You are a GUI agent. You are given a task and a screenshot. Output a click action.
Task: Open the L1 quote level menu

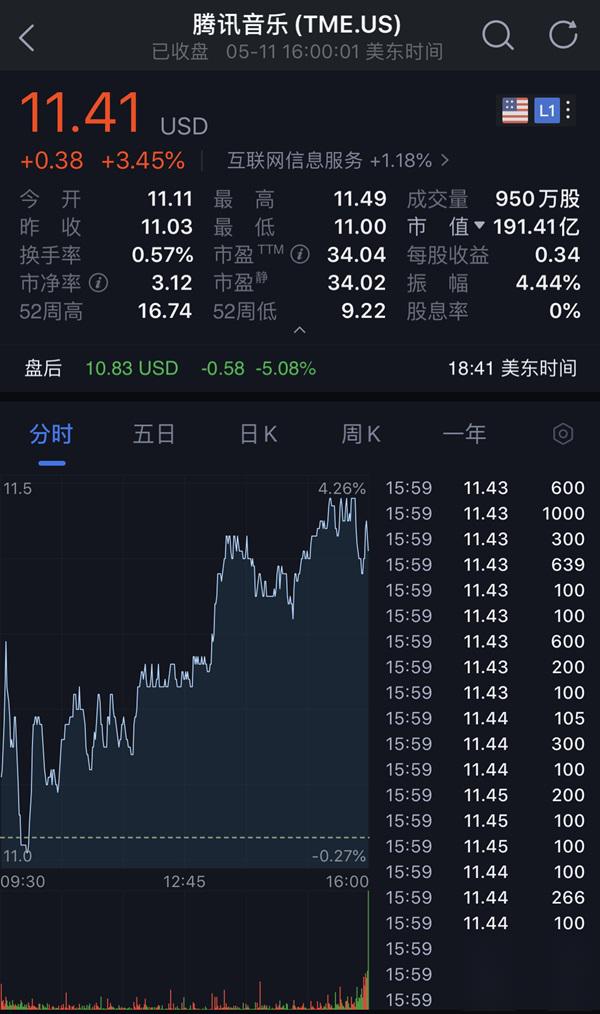point(547,111)
